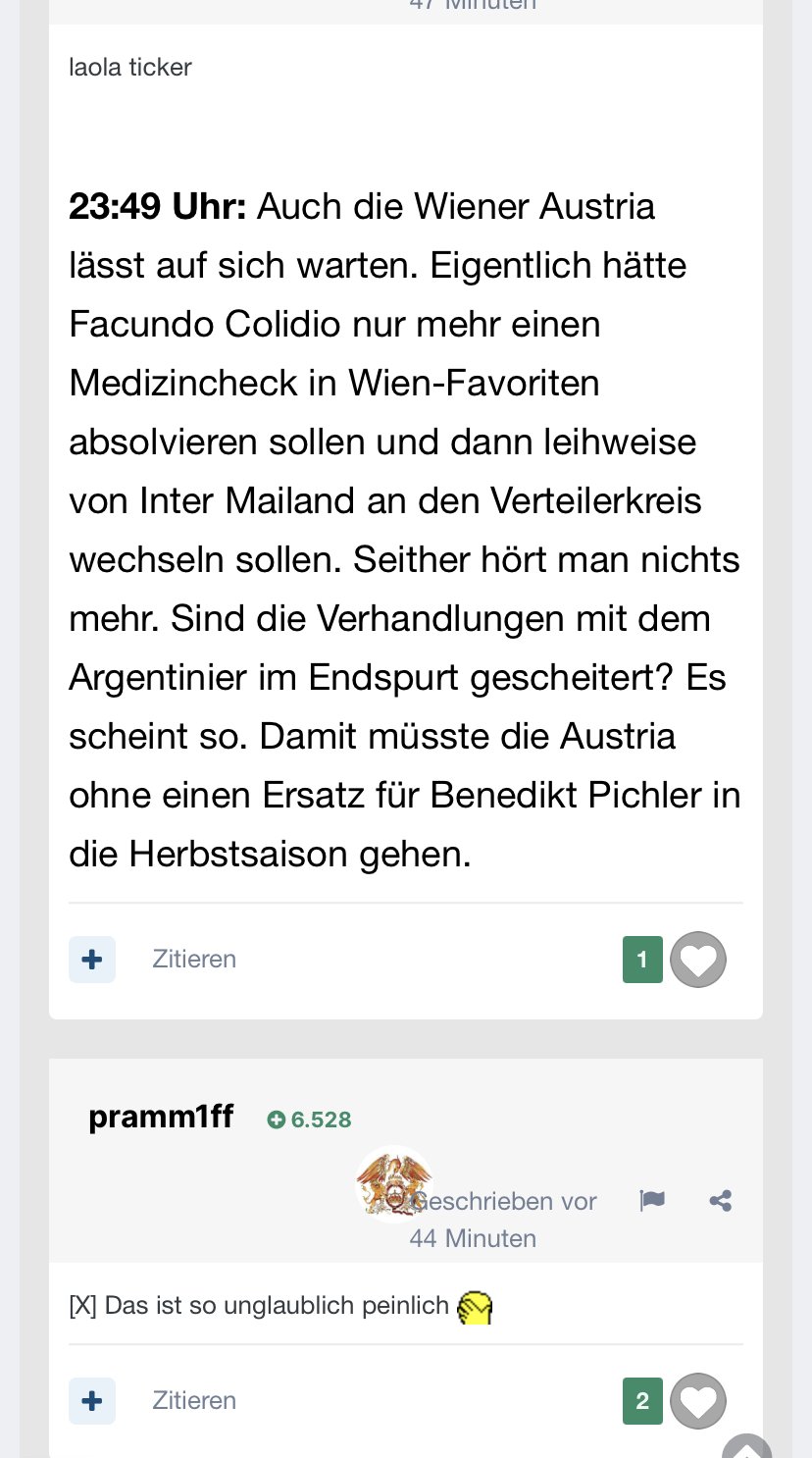812x1458 pixels.
Task: Jump back to top with the arrow button
Action: 747,1446
